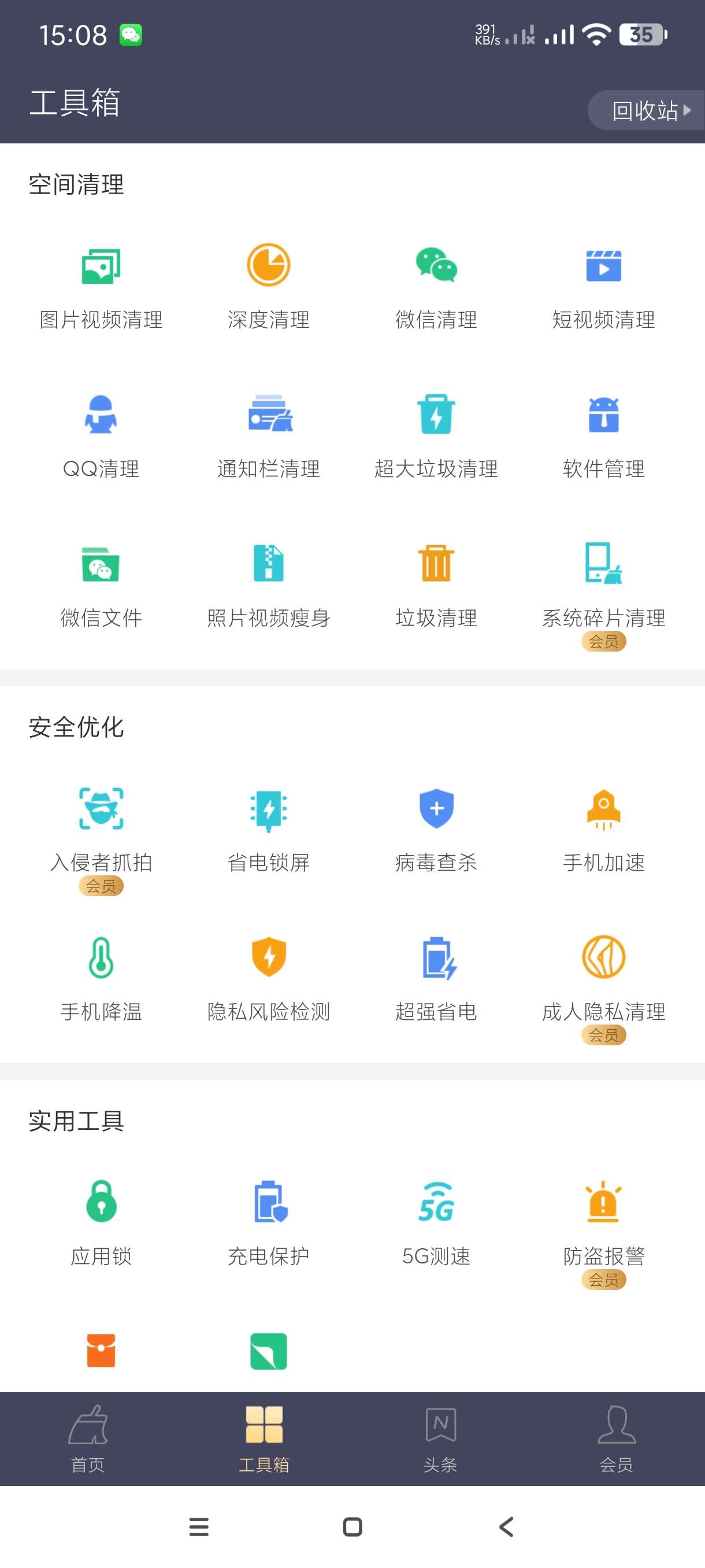Switch to the 头条 tab
This screenshot has width=705, height=1568.
pos(440,1439)
